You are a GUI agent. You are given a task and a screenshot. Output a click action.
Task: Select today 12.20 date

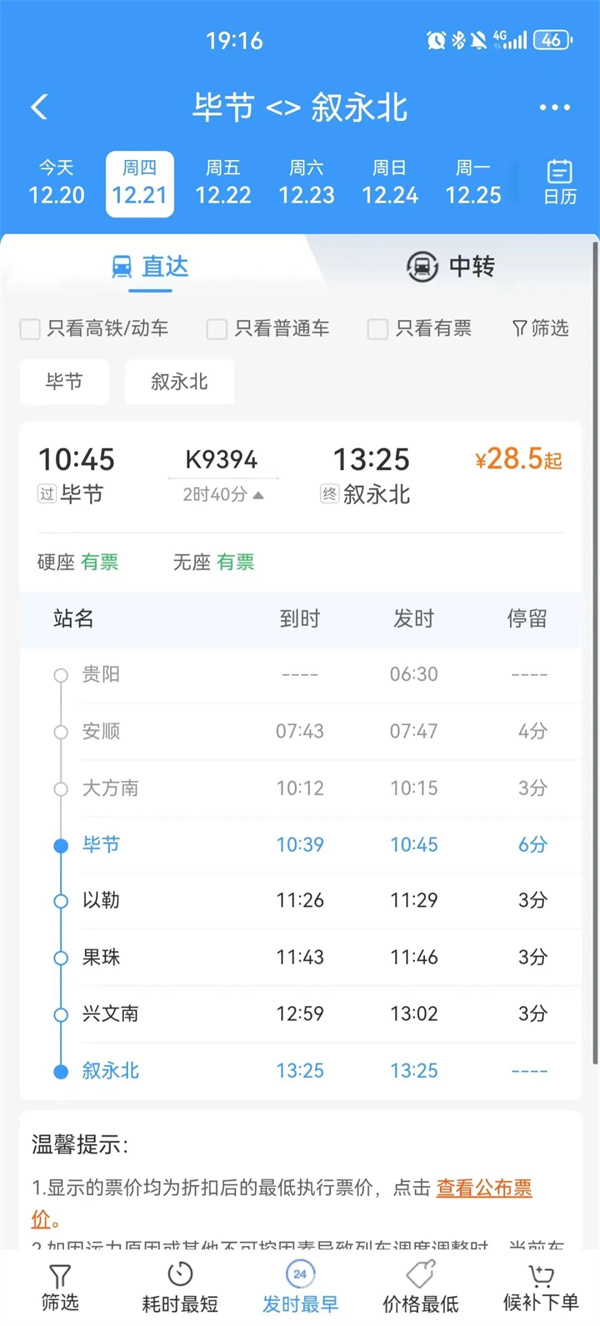click(57, 183)
